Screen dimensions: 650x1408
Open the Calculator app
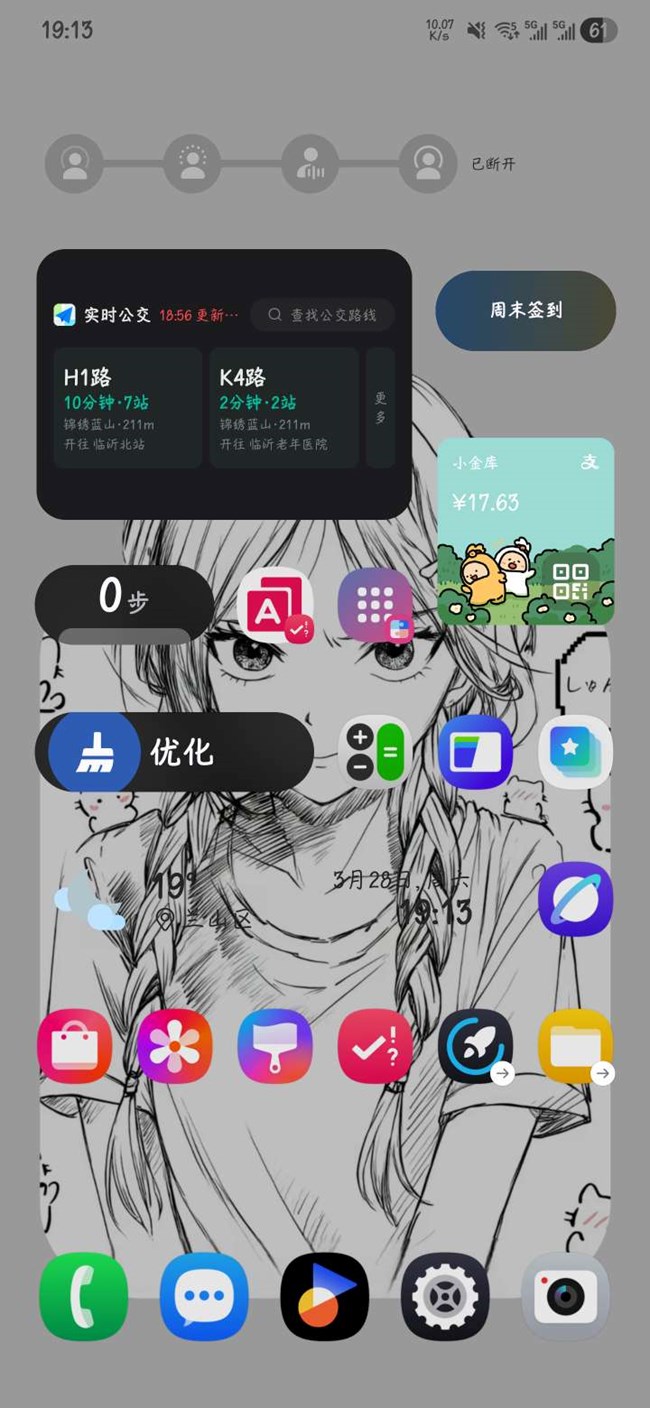[375, 752]
